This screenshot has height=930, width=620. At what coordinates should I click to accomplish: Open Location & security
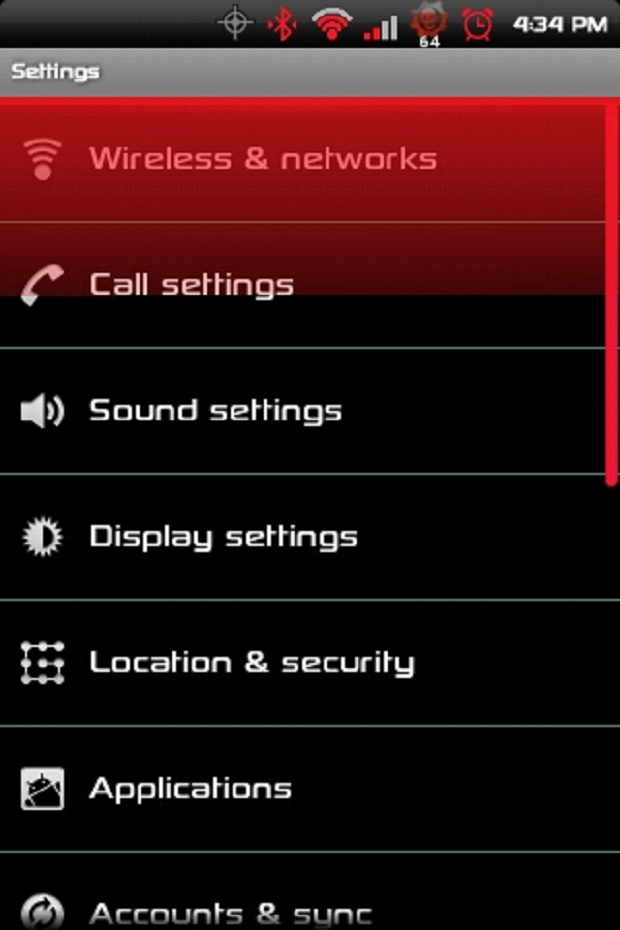251,663
